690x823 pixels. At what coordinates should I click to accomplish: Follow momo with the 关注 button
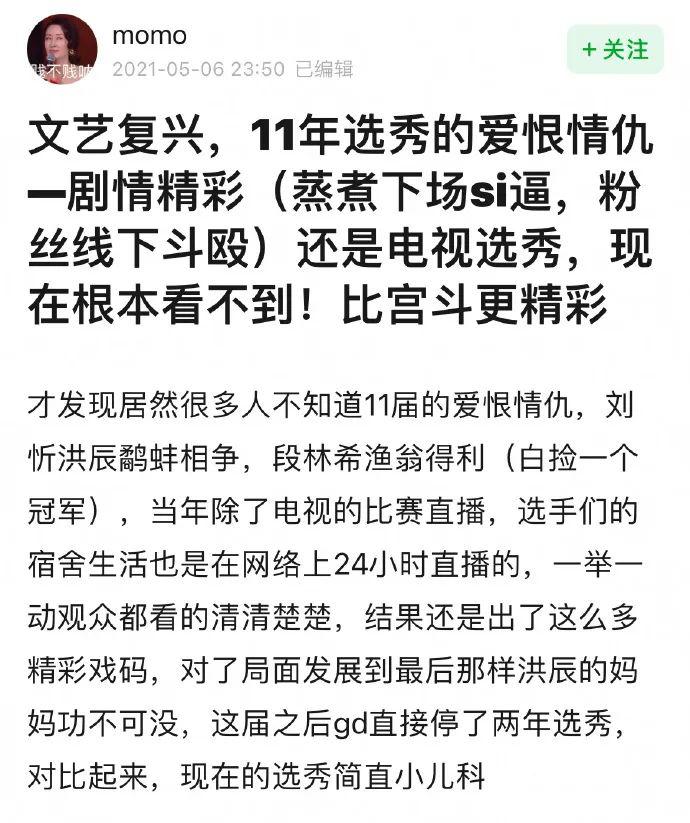tap(615, 49)
